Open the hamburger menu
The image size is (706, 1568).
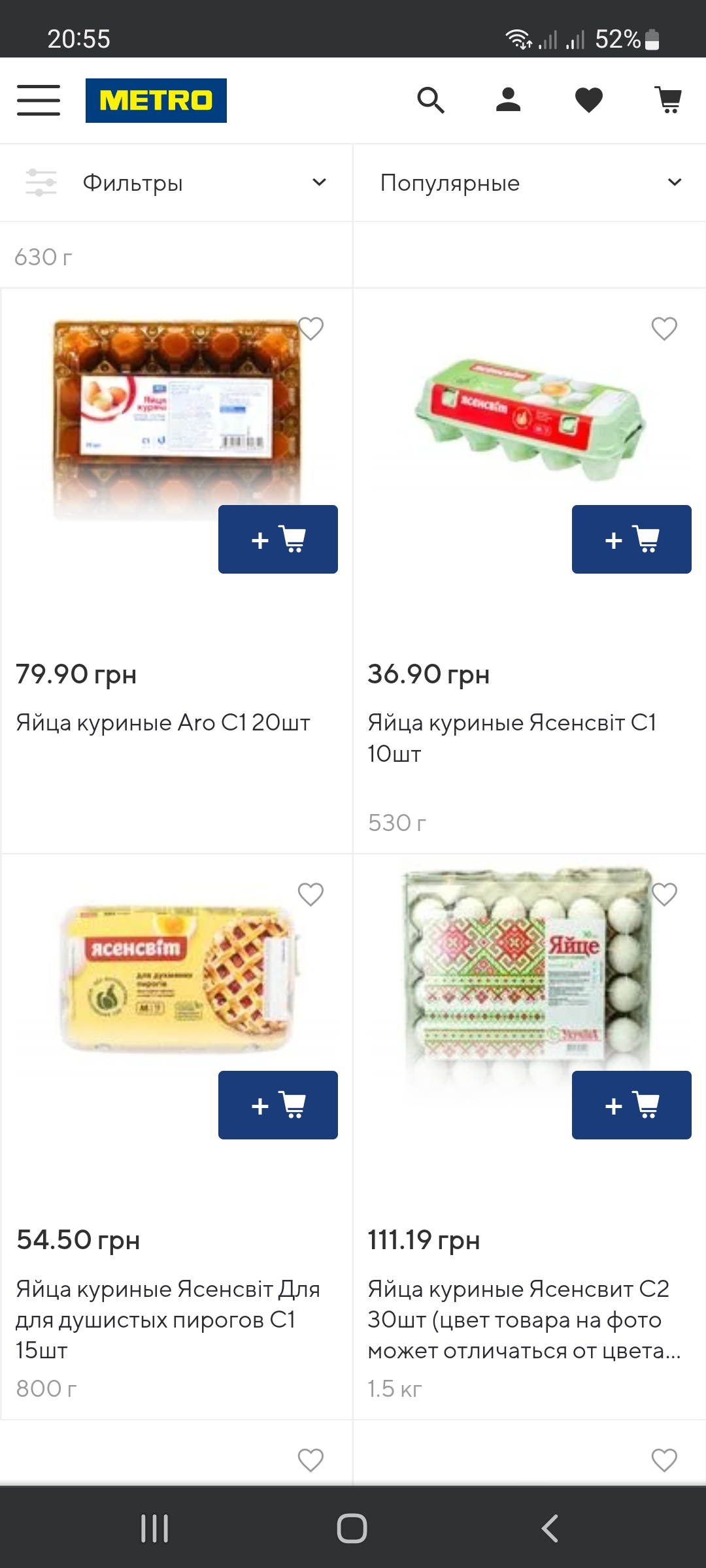(x=39, y=100)
